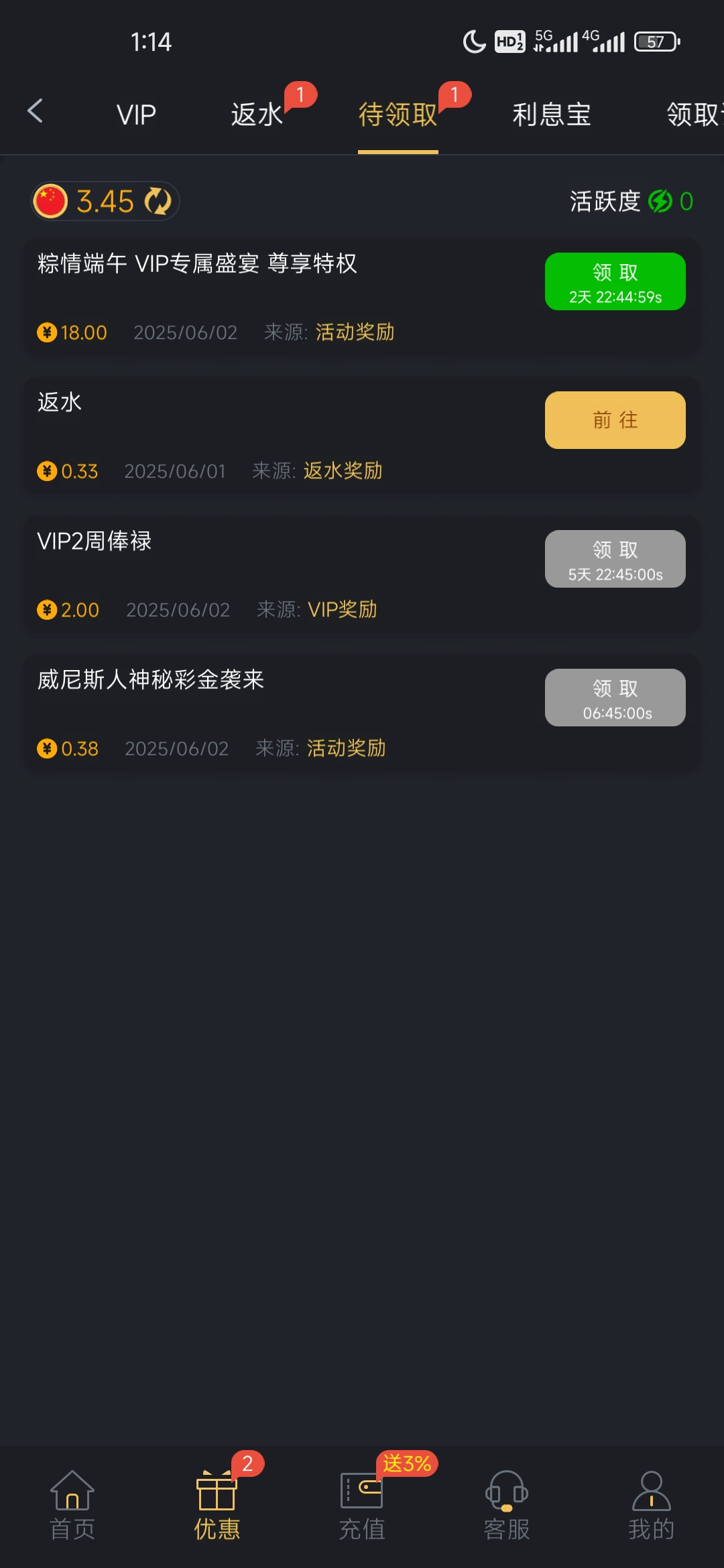Screen dimensions: 724x1568
Task: Claim the 威尼斯人神秘彩金袭来 reward
Action: click(615, 698)
